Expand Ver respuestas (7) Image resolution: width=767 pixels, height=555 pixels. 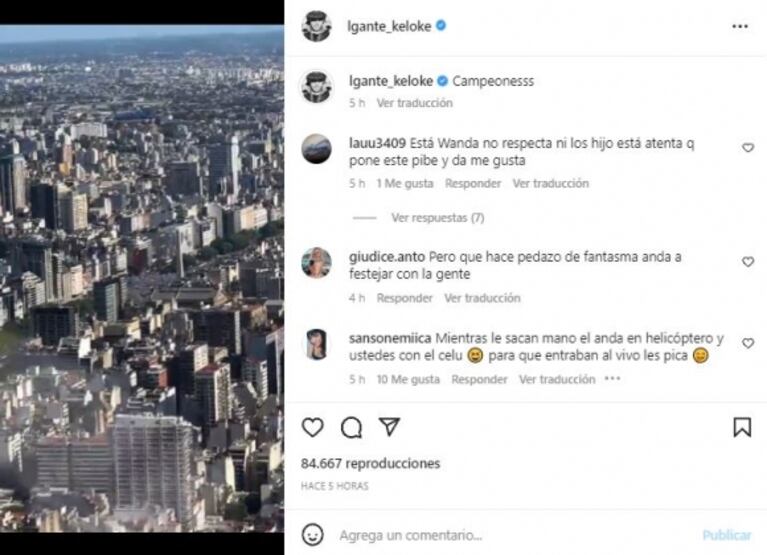[437, 217]
